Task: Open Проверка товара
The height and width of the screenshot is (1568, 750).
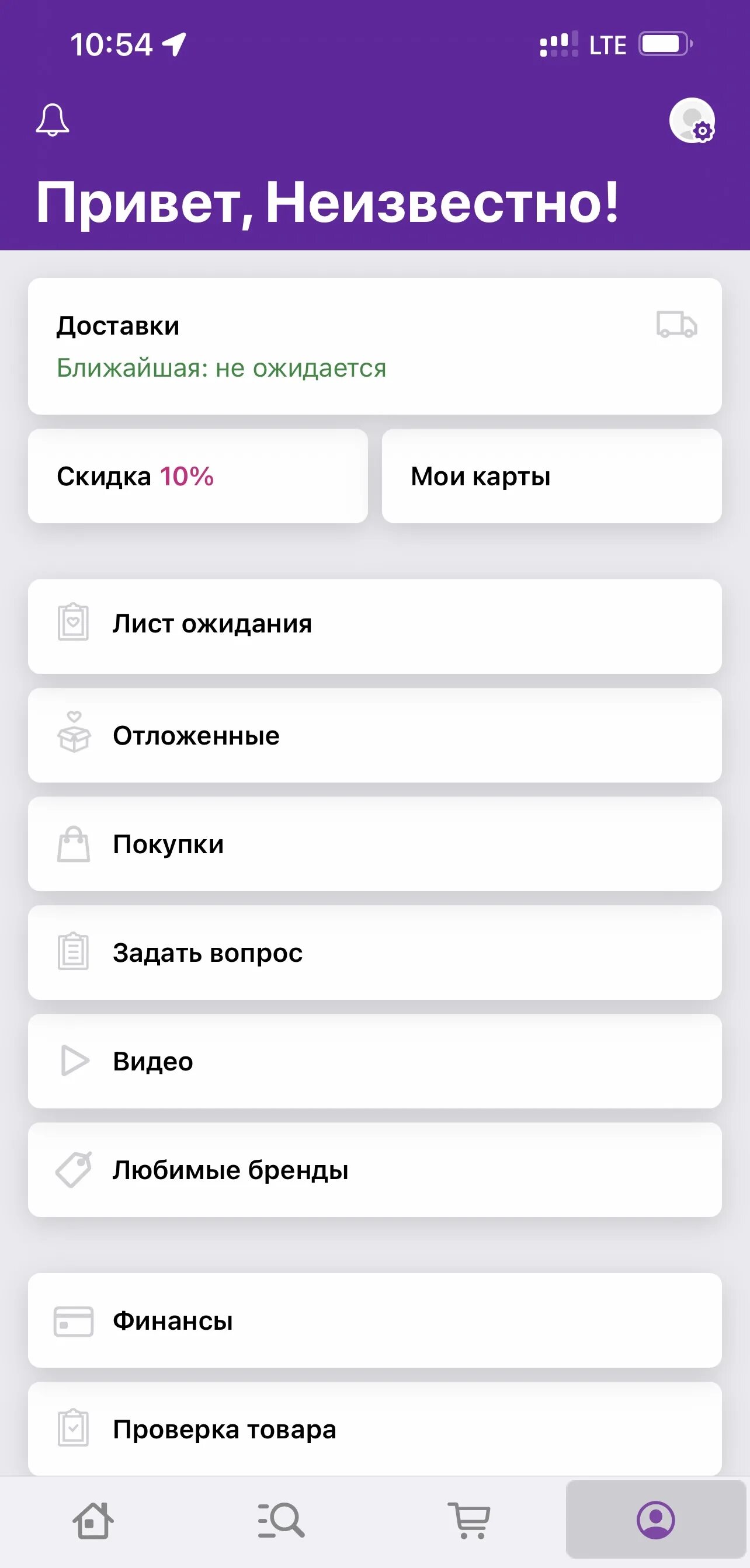Action: tap(374, 1428)
